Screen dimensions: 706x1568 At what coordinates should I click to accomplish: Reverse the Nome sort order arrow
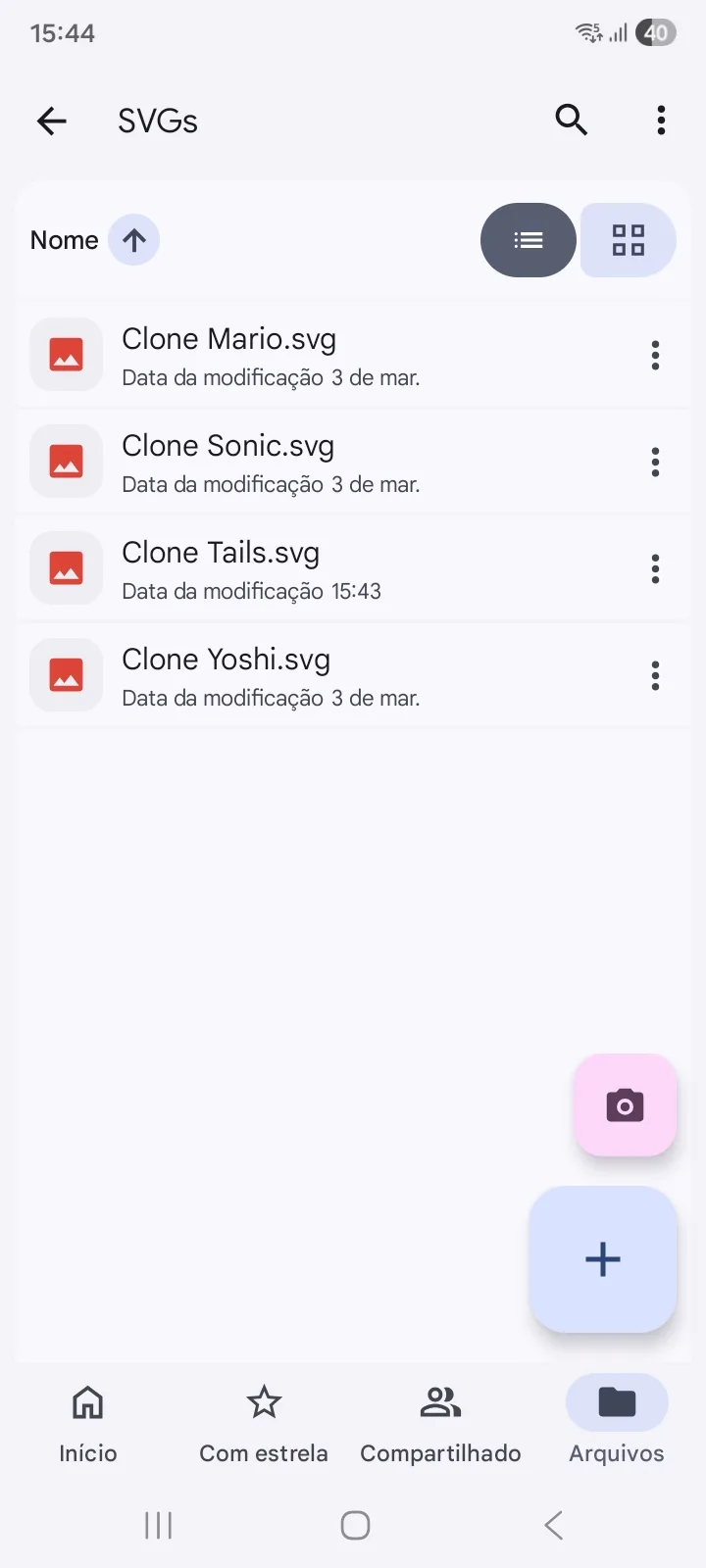[x=134, y=240]
